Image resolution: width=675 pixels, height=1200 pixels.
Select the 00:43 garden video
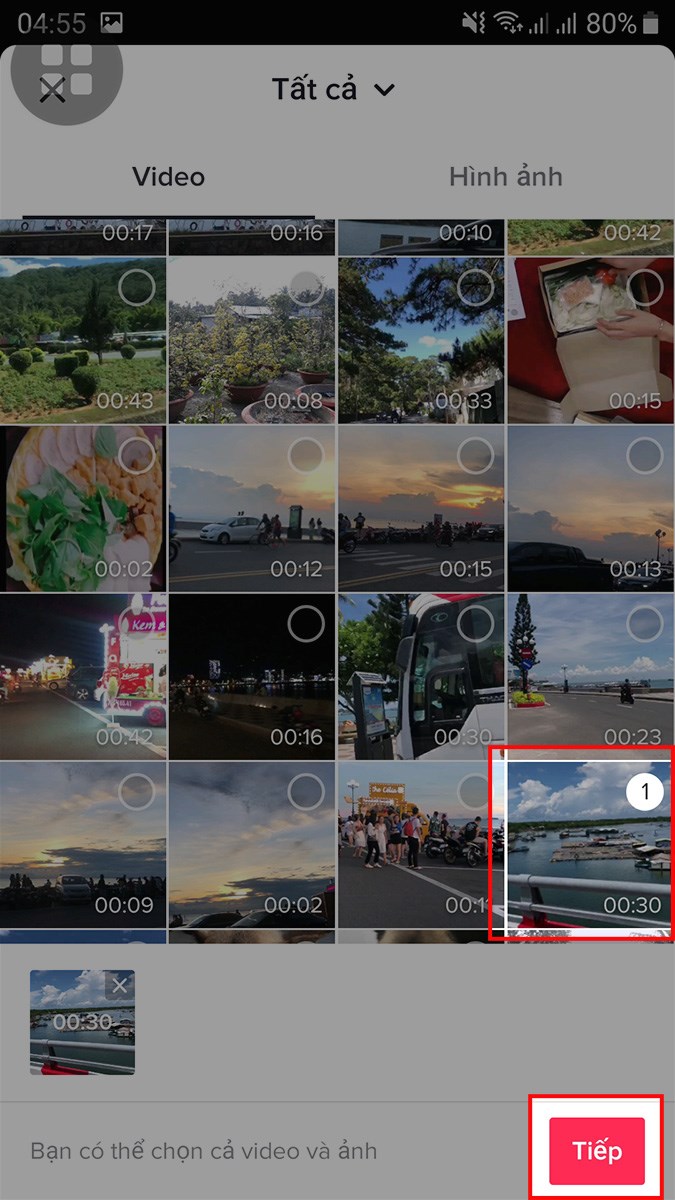(x=136, y=288)
